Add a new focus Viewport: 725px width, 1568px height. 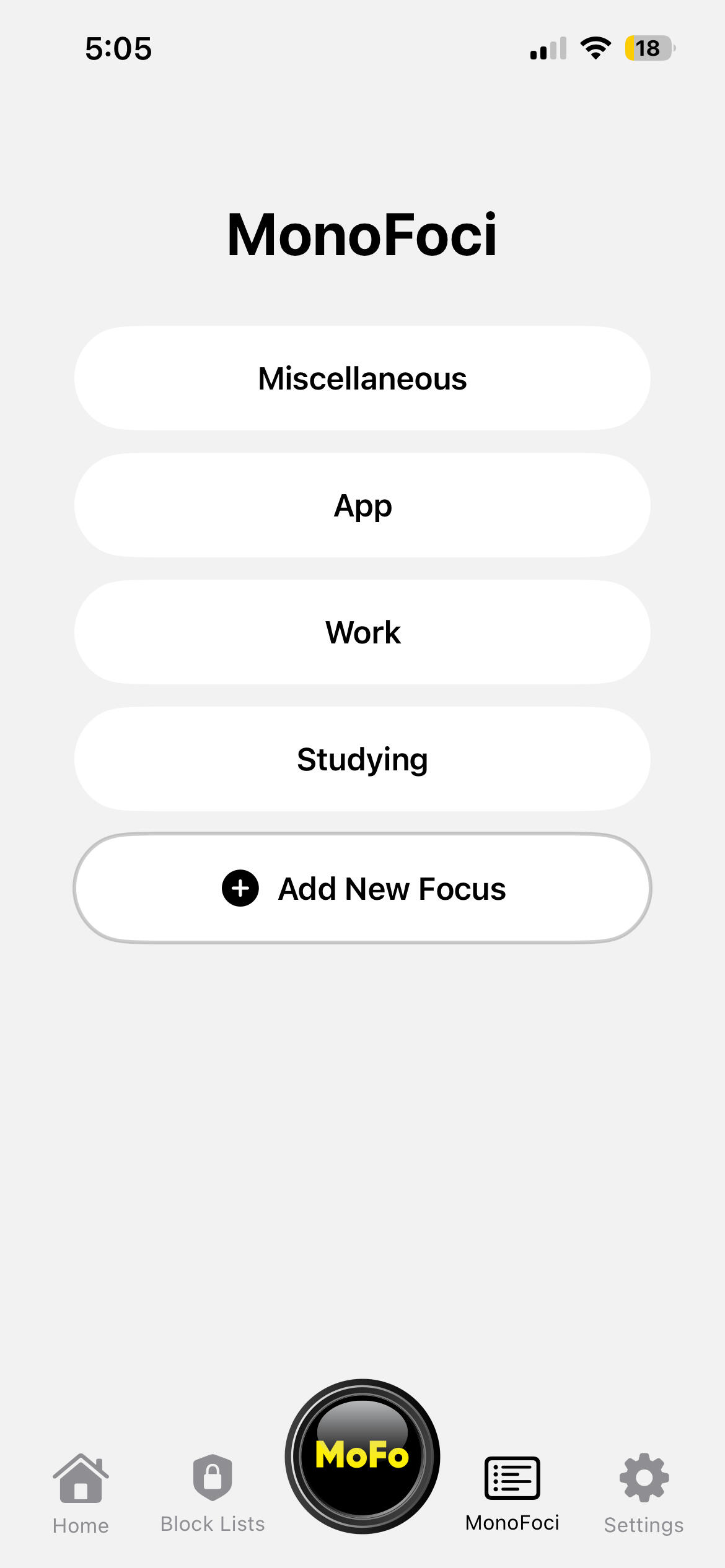362,888
